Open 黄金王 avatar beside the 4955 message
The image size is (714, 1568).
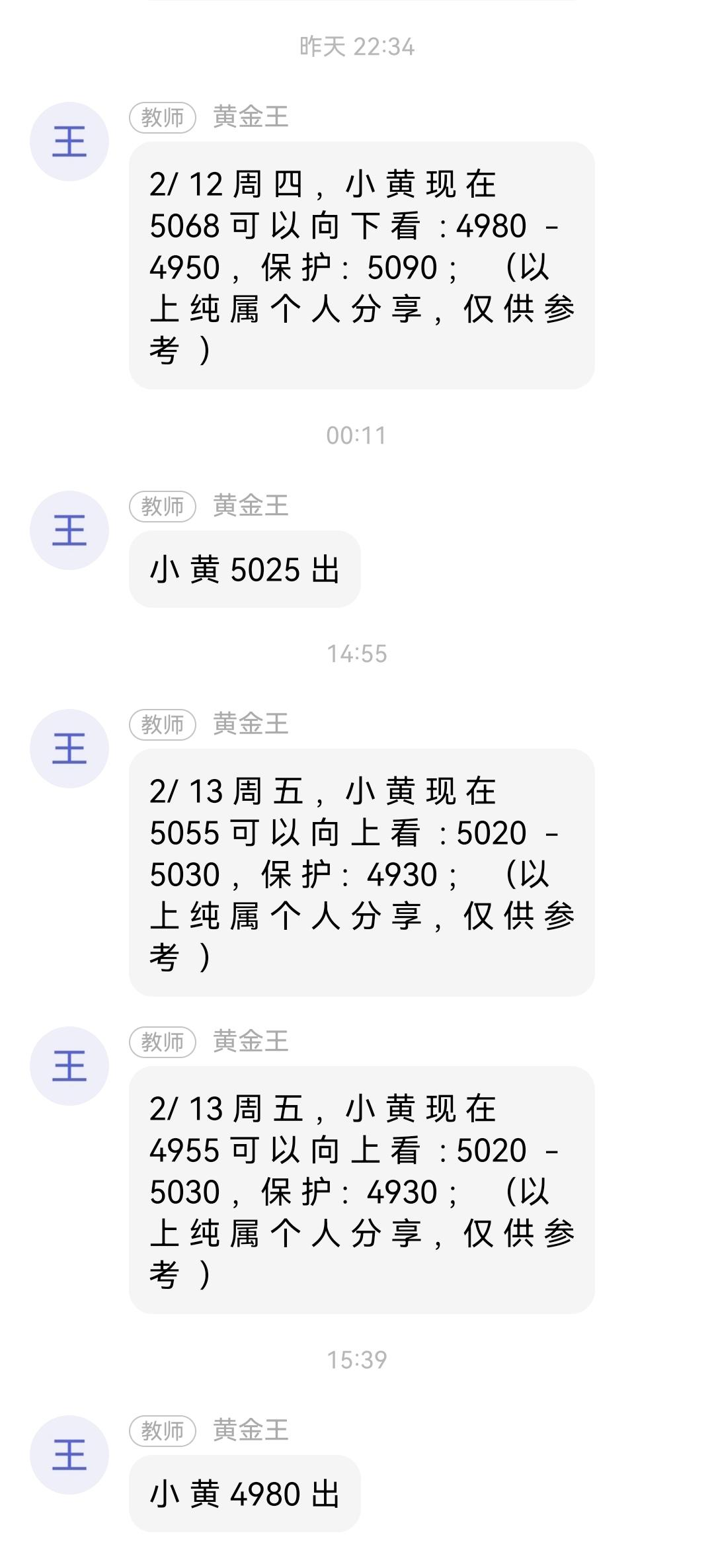pyautogui.click(x=69, y=1066)
